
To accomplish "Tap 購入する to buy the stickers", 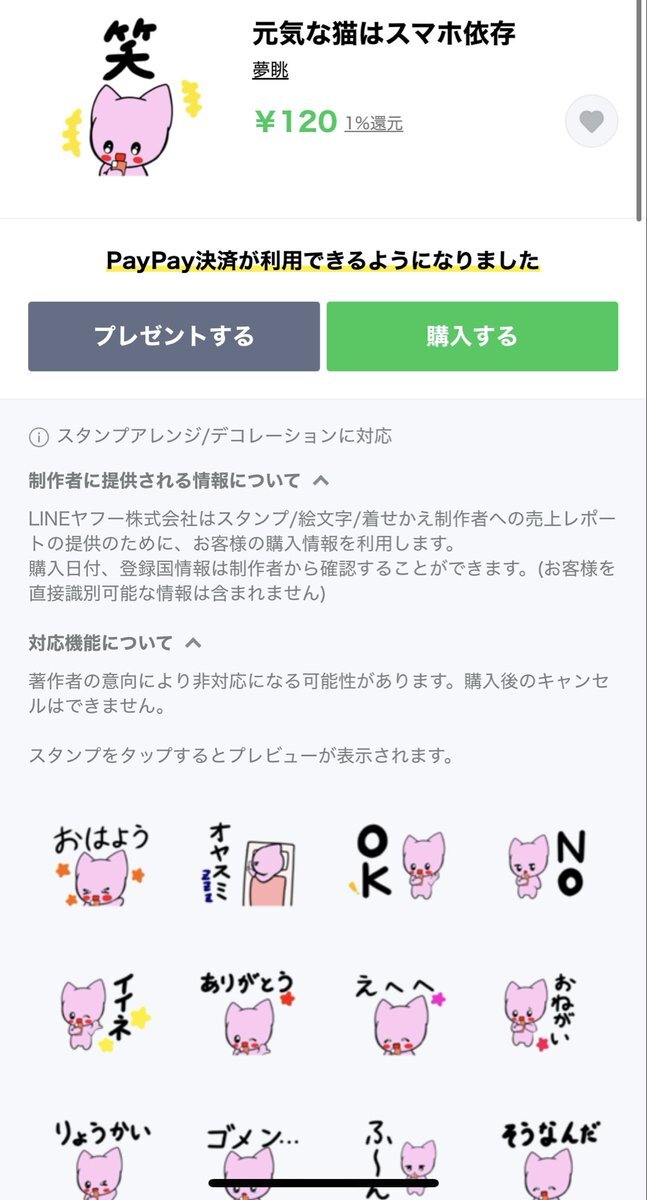I will 472,336.
